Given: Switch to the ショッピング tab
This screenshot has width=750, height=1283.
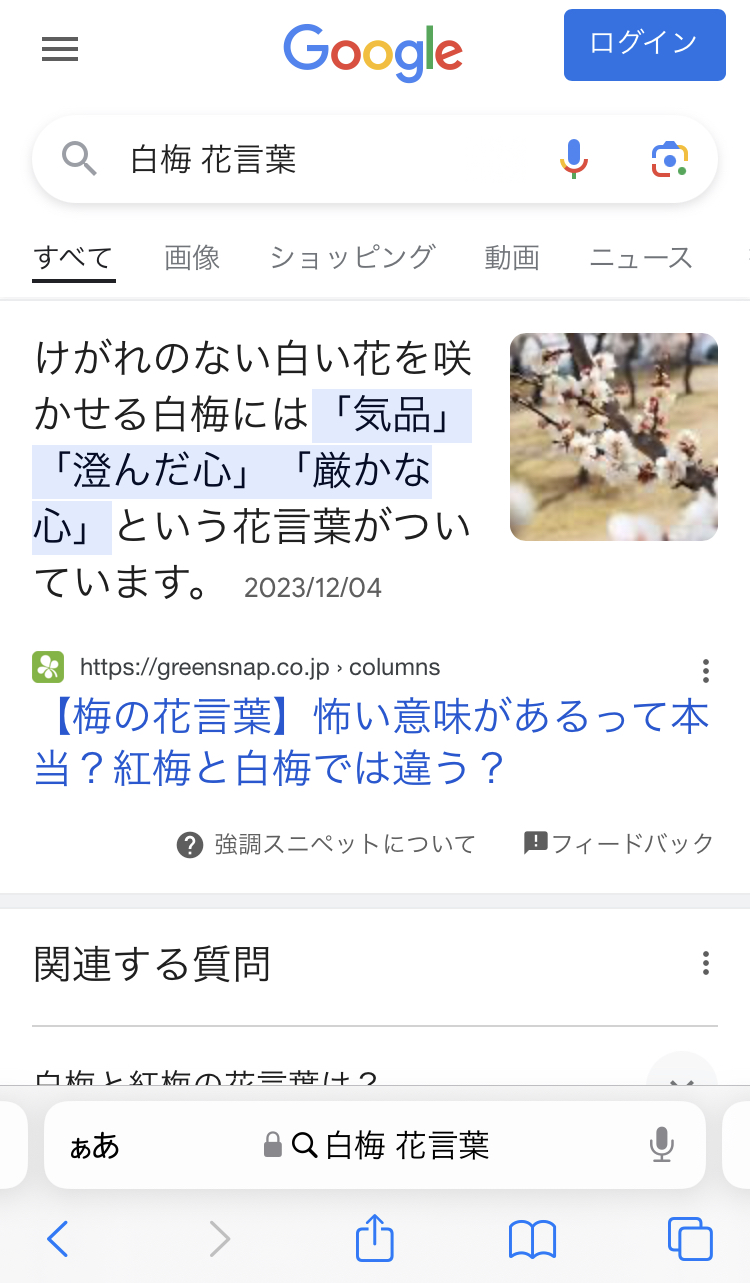Looking at the screenshot, I should coord(352,258).
